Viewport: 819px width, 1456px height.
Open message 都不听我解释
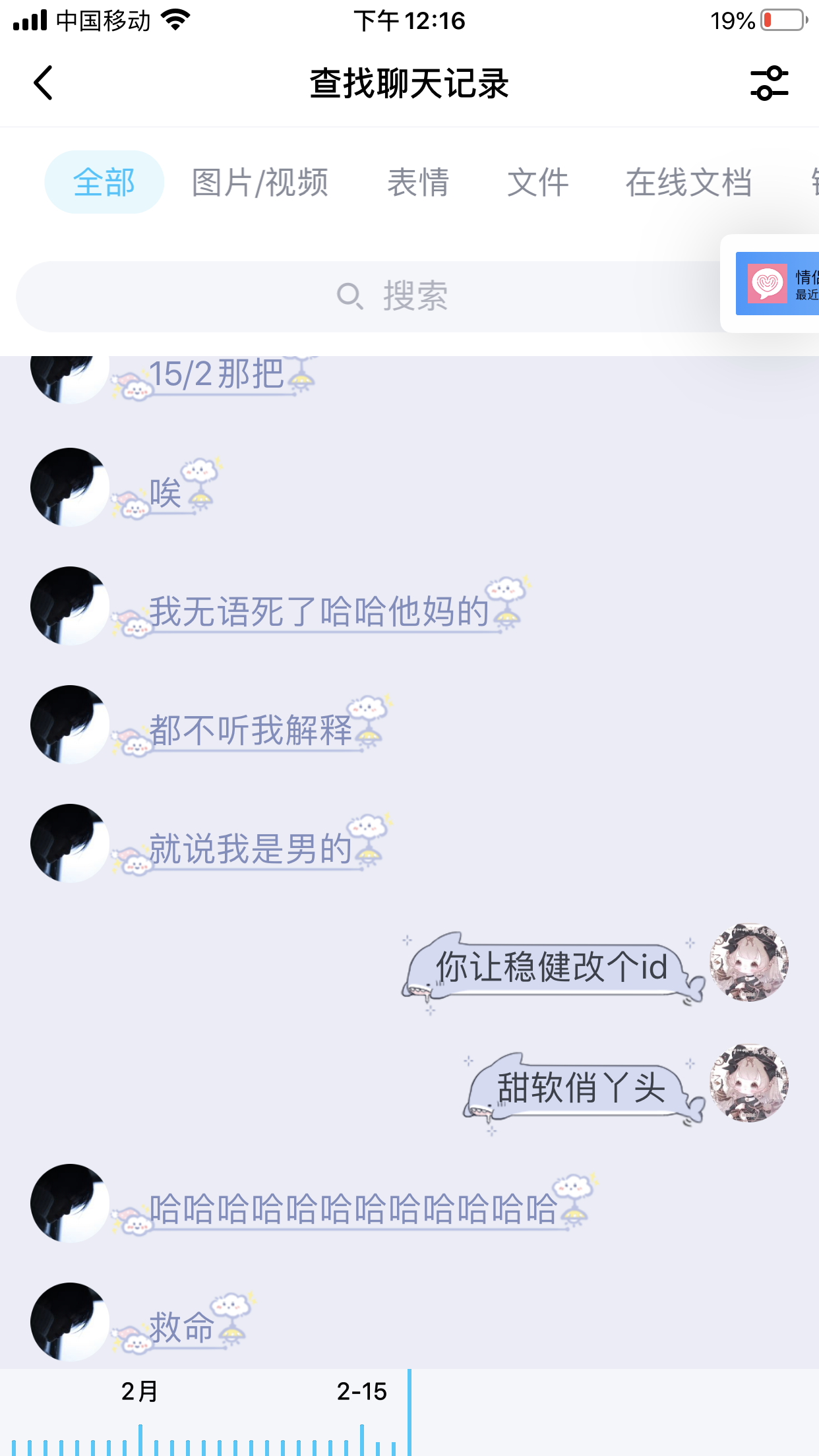point(251,729)
